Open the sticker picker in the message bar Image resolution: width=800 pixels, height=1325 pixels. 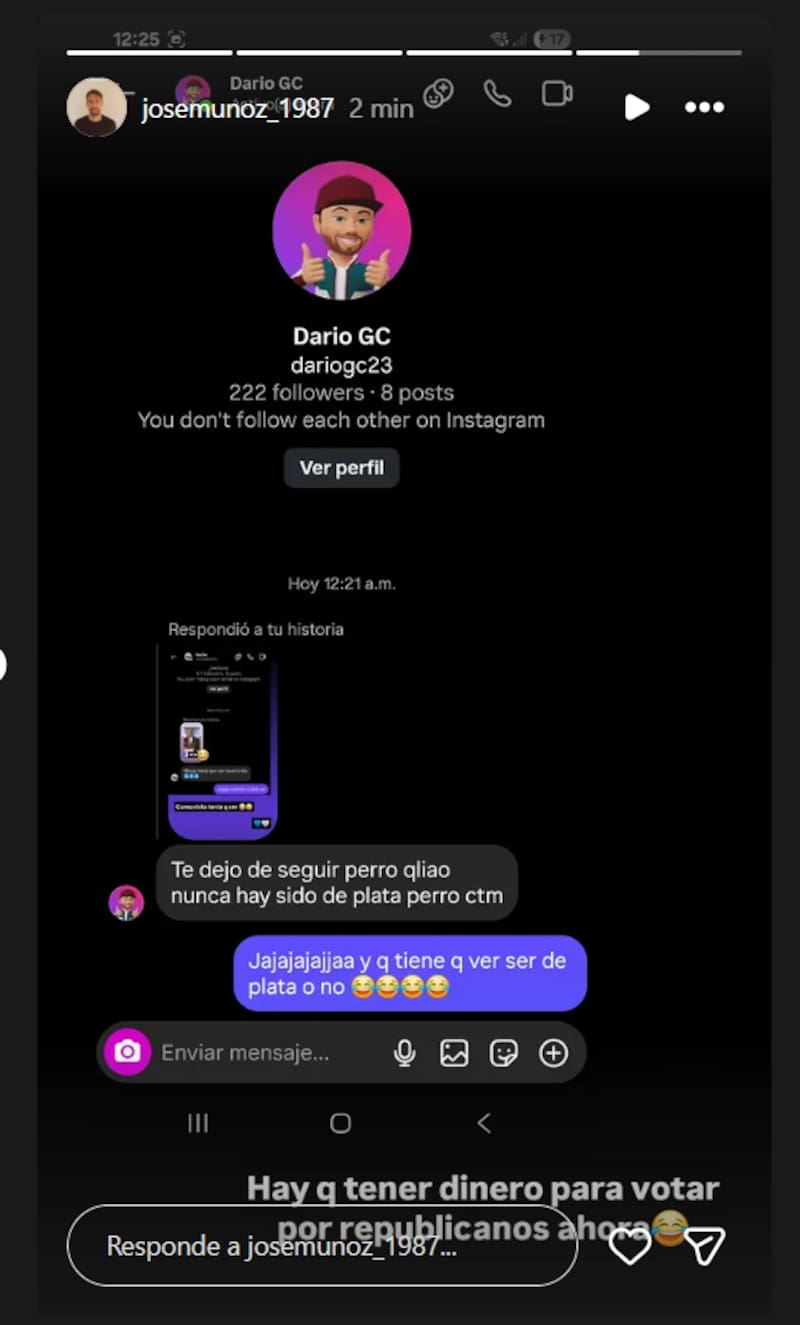click(504, 1052)
